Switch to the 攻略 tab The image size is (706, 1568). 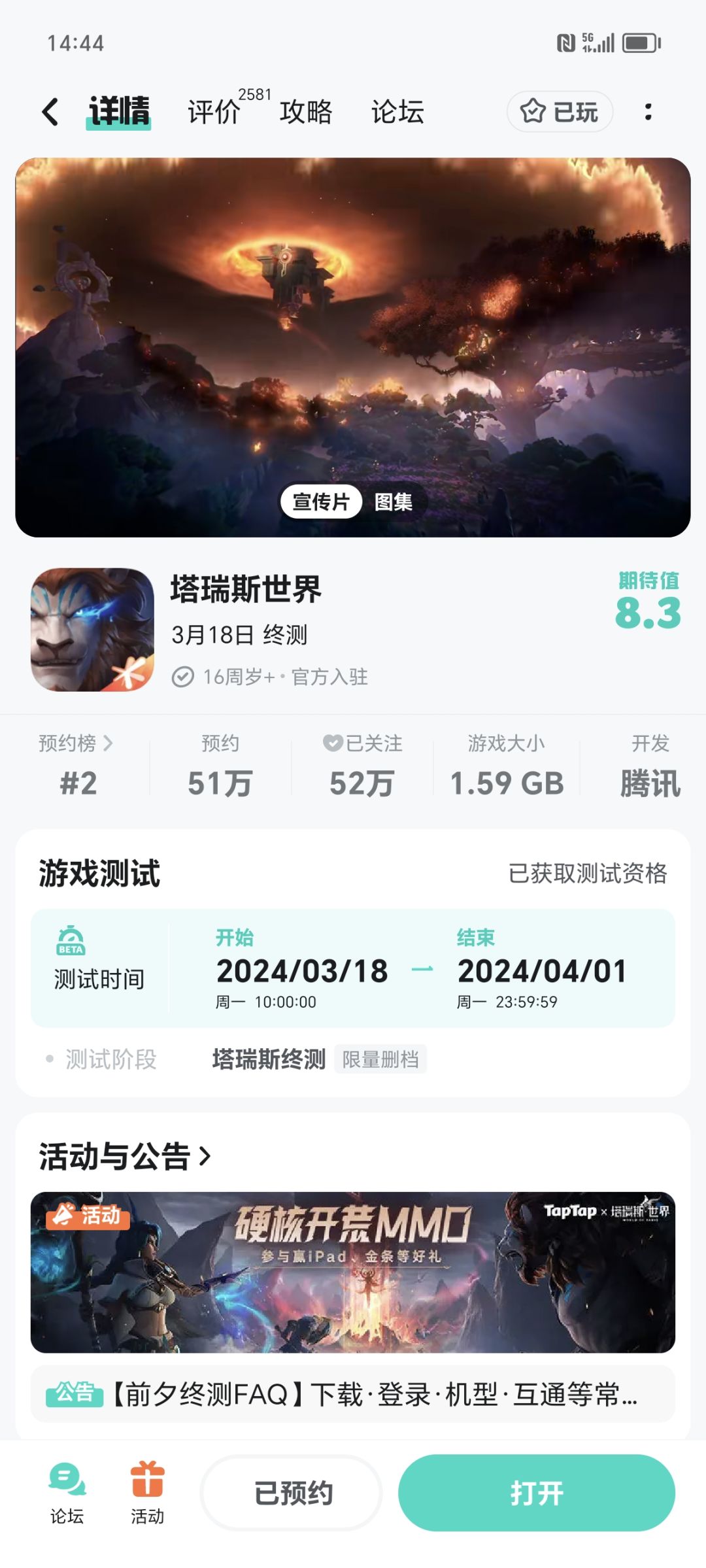[306, 112]
